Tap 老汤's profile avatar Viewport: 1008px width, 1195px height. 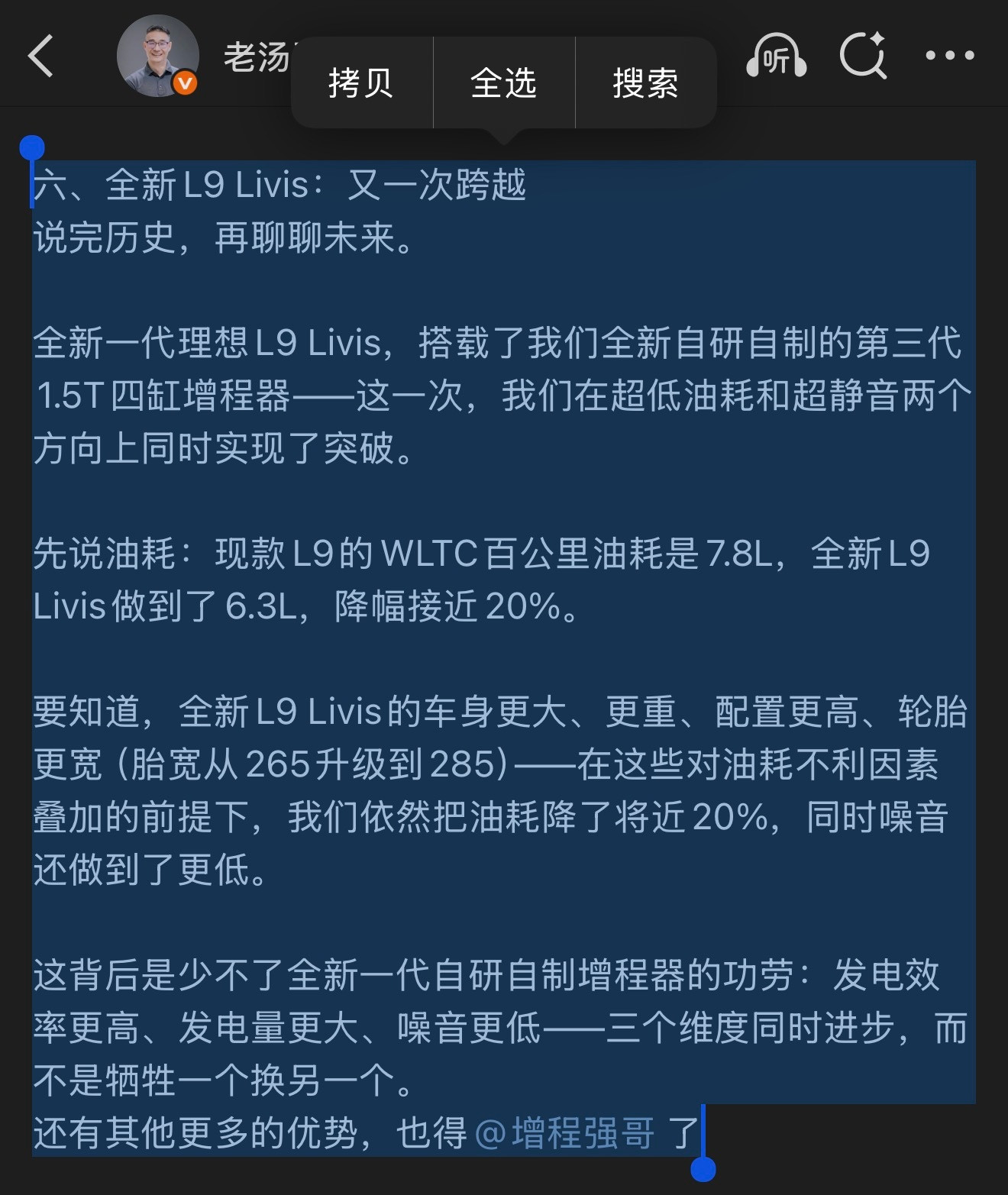coord(158,55)
